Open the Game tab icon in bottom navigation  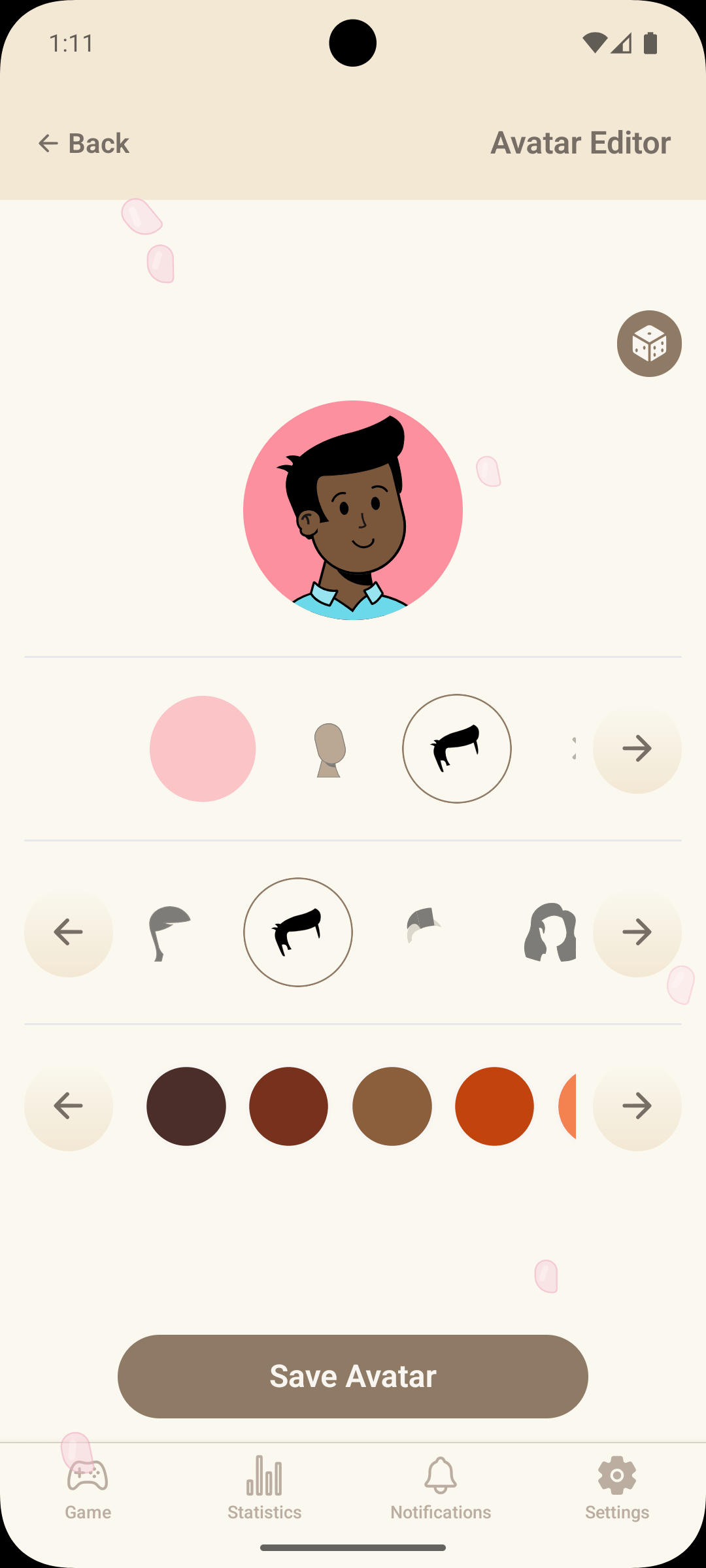pyautogui.click(x=88, y=1477)
